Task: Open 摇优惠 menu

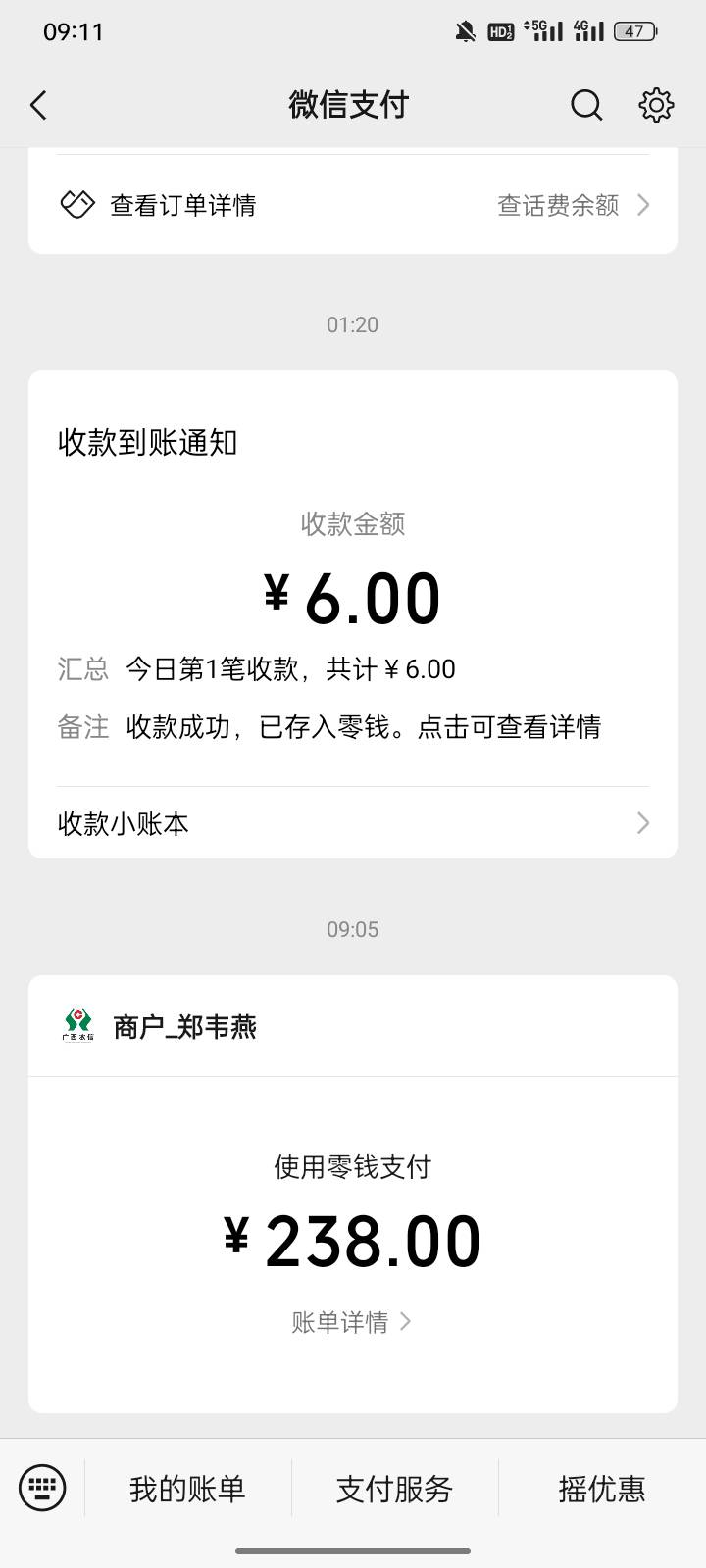Action: (x=602, y=1489)
